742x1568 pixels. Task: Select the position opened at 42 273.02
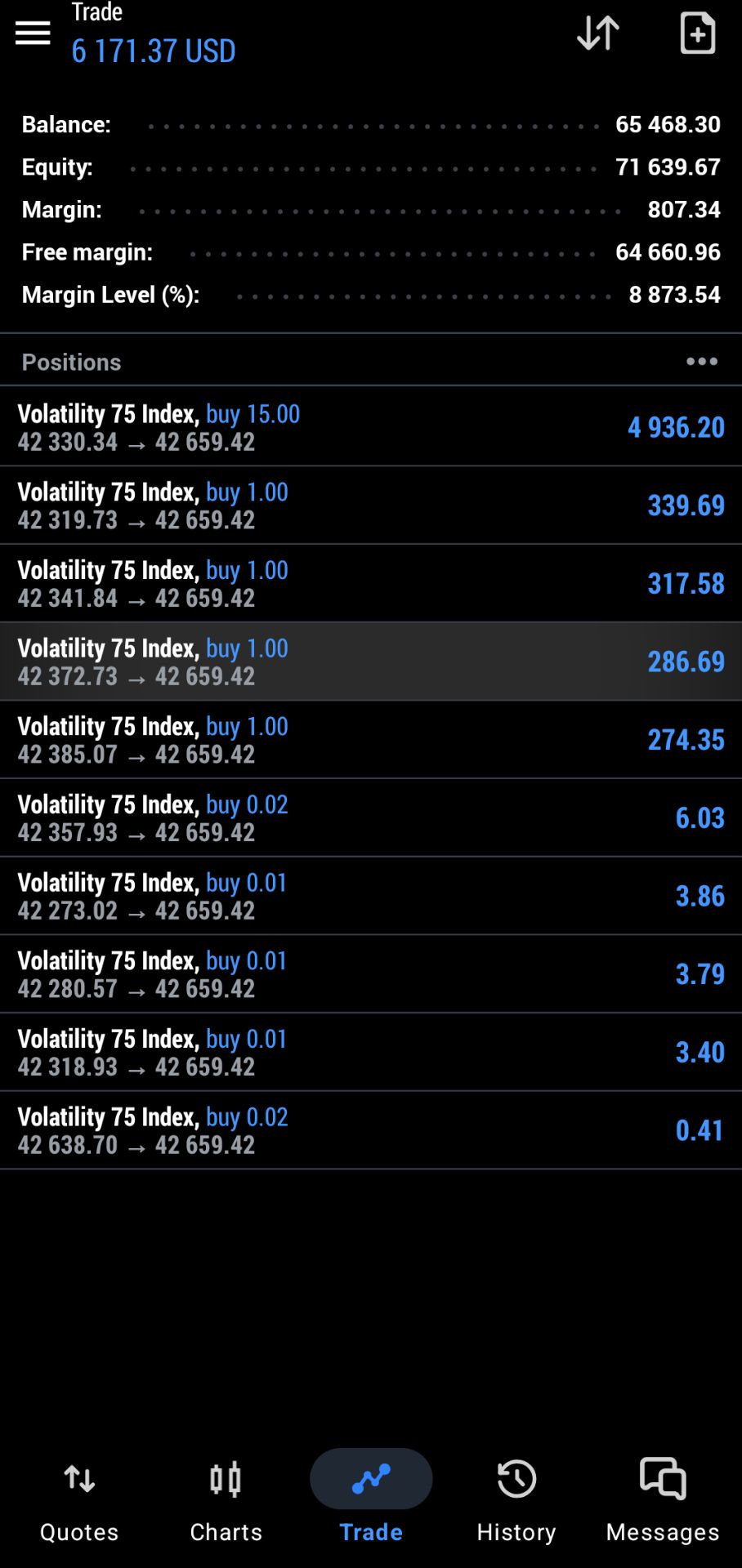[x=371, y=896]
